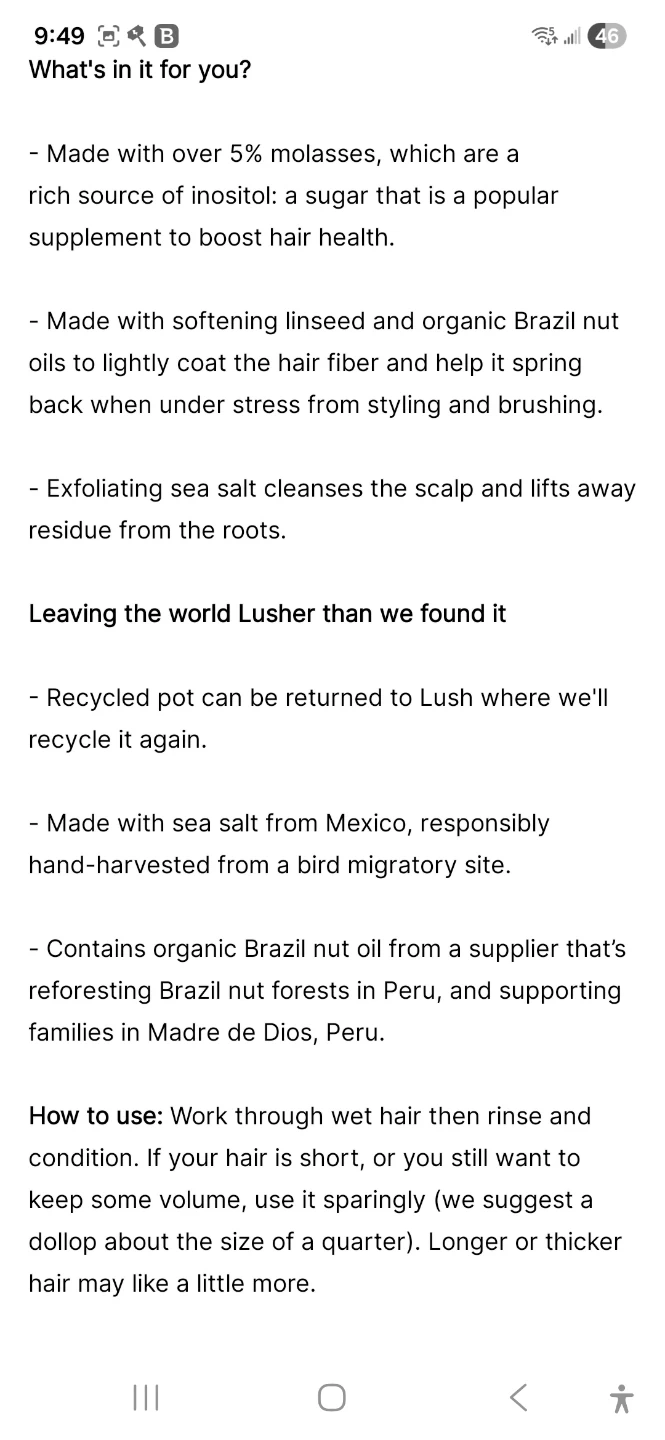This screenshot has width=665, height=1440.
Task: Go back using the navigation bar
Action: coord(518,1397)
